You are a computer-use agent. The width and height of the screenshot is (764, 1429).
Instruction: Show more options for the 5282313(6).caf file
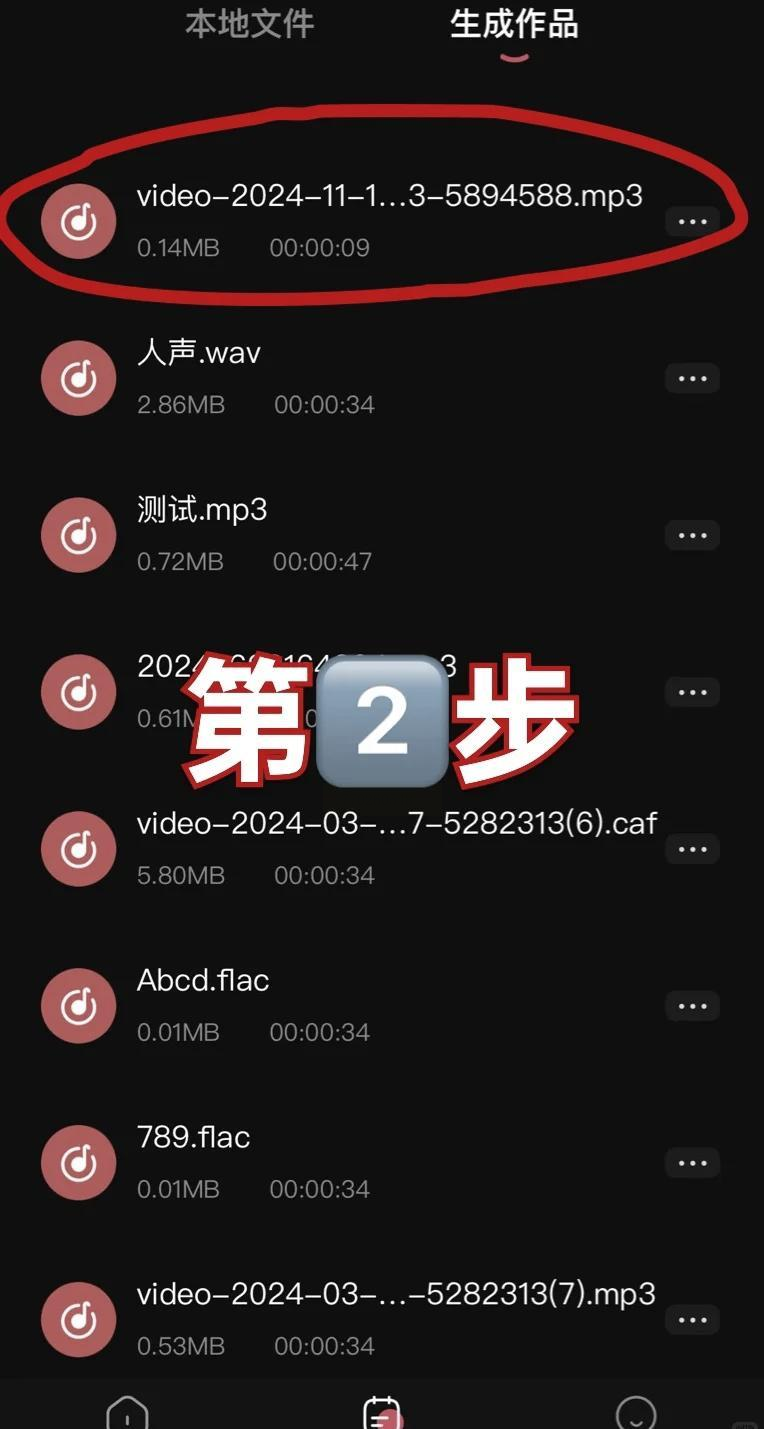pyautogui.click(x=692, y=849)
